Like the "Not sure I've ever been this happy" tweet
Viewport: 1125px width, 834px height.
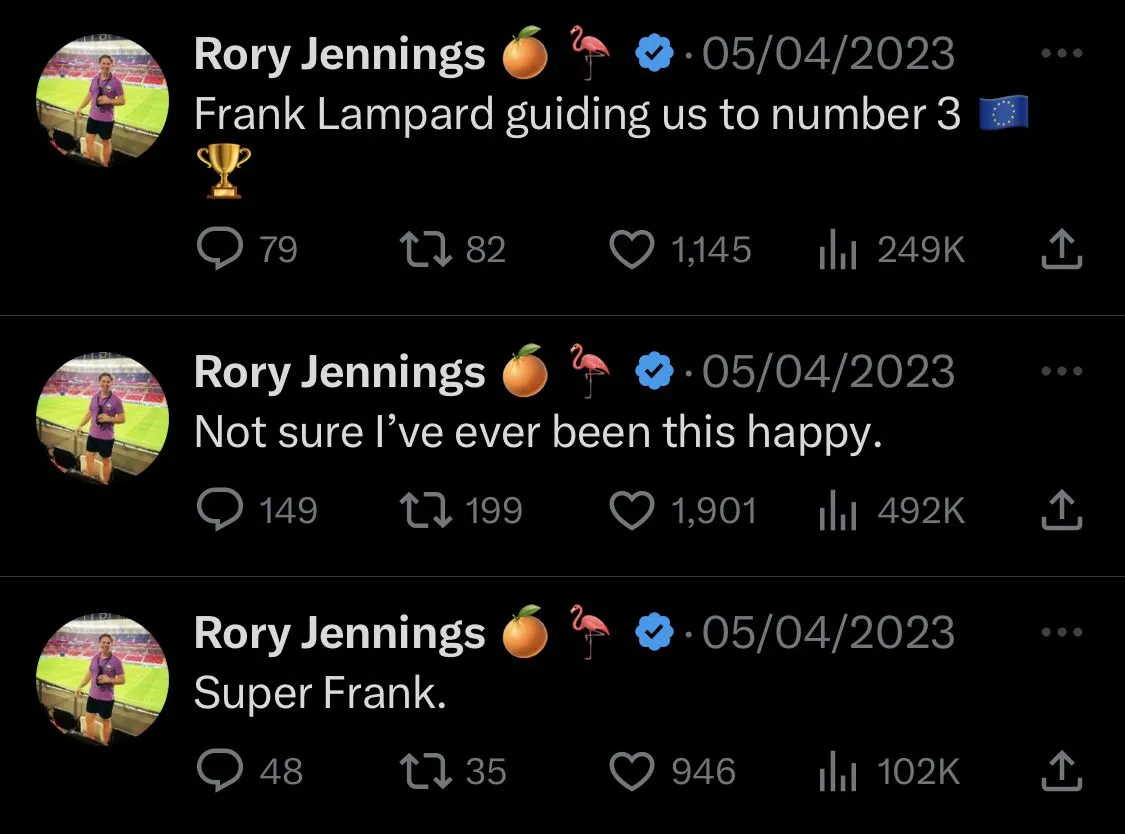point(631,511)
